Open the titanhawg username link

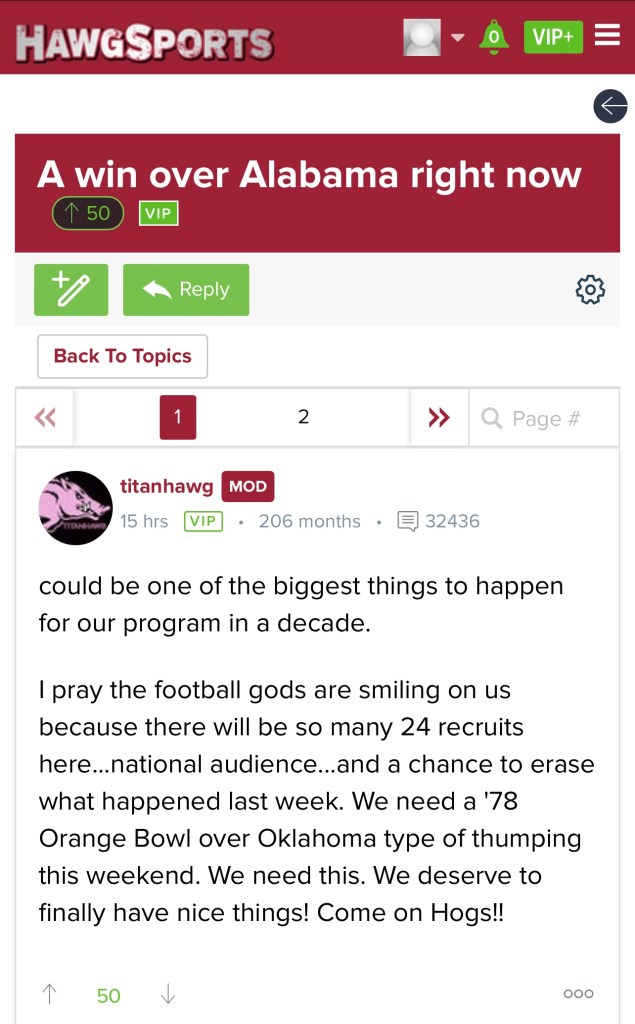166,487
